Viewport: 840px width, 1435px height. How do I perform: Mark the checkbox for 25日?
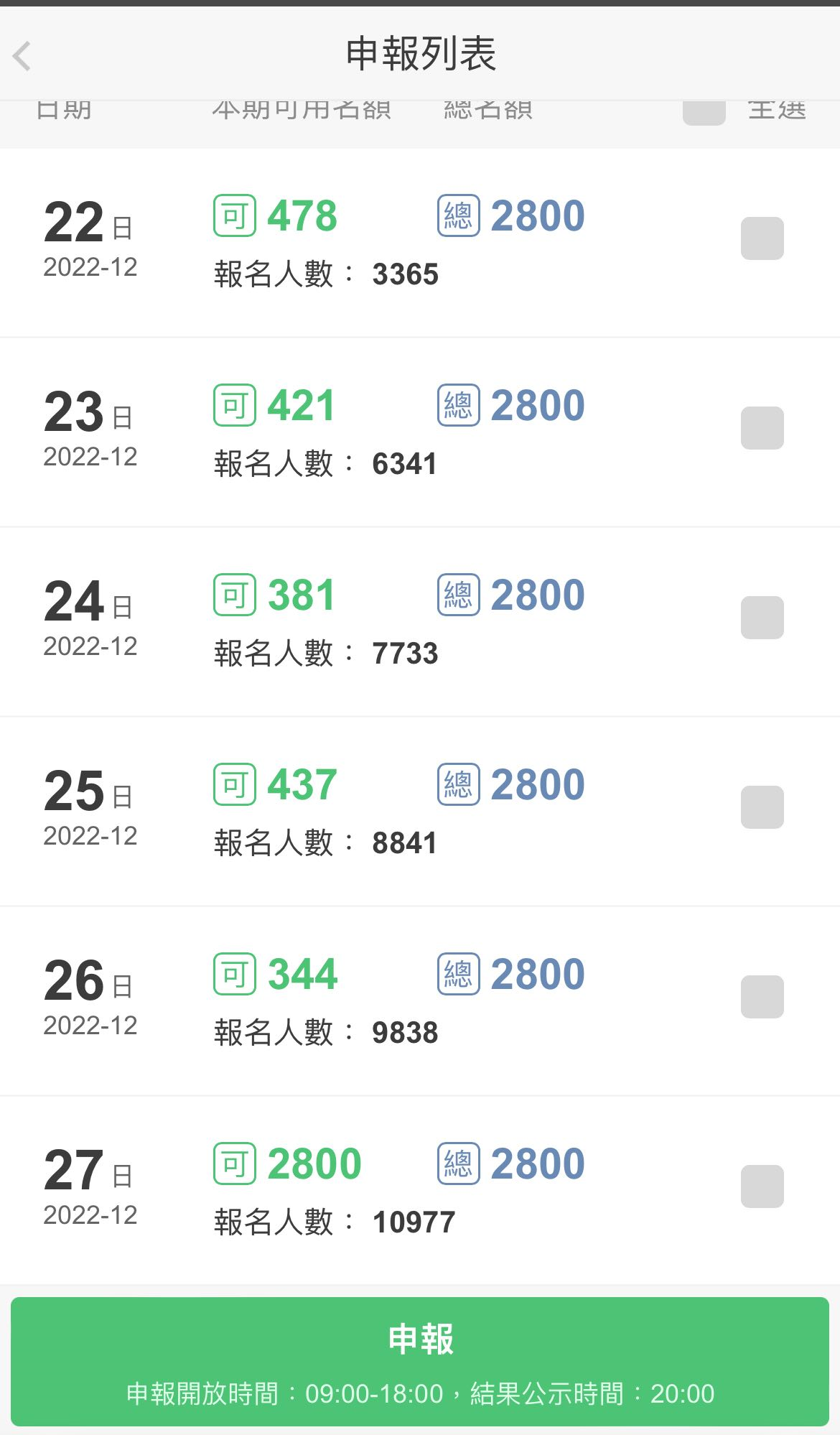[762, 807]
